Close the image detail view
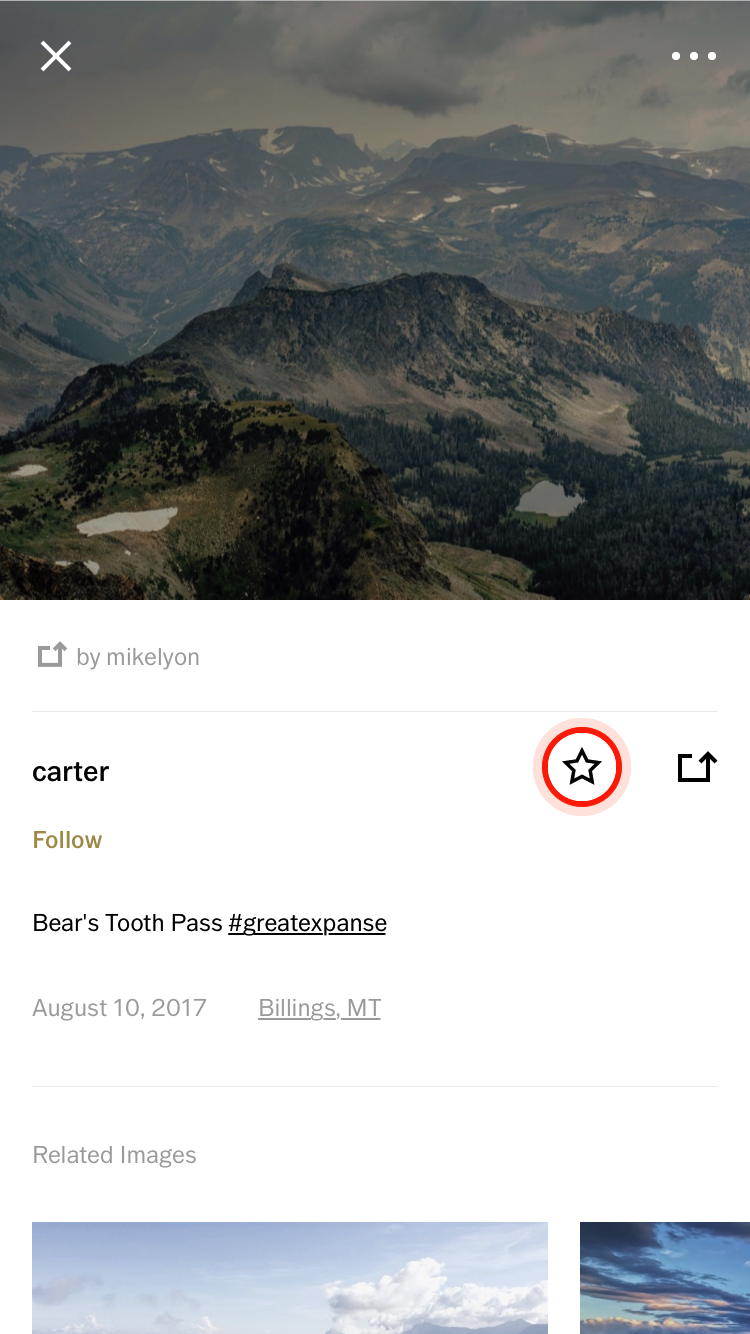This screenshot has height=1334, width=750. [x=56, y=56]
